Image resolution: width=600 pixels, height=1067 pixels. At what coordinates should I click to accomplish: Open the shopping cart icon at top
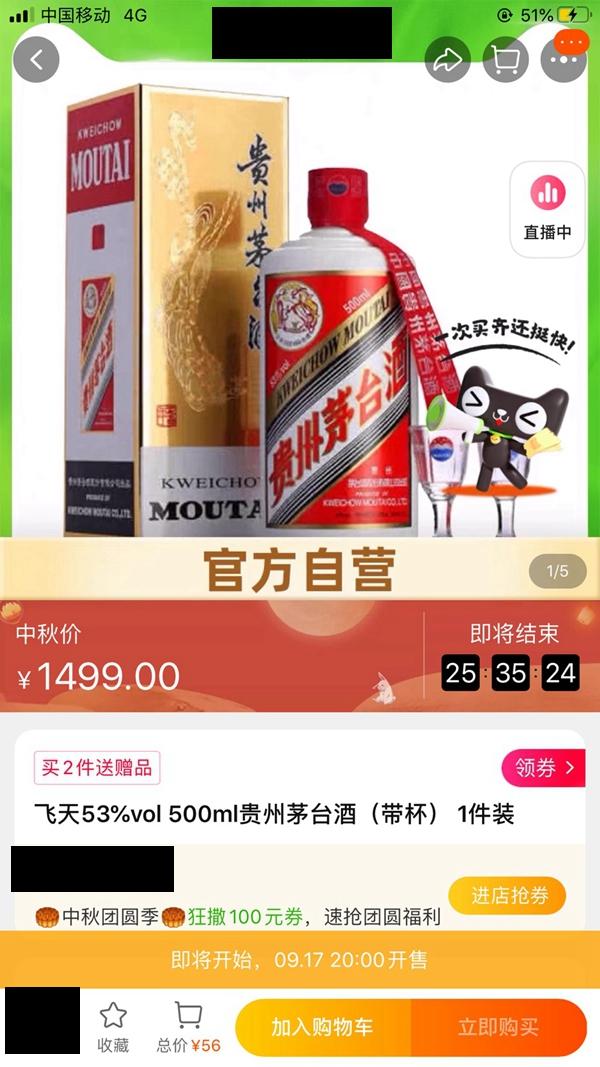click(x=506, y=61)
